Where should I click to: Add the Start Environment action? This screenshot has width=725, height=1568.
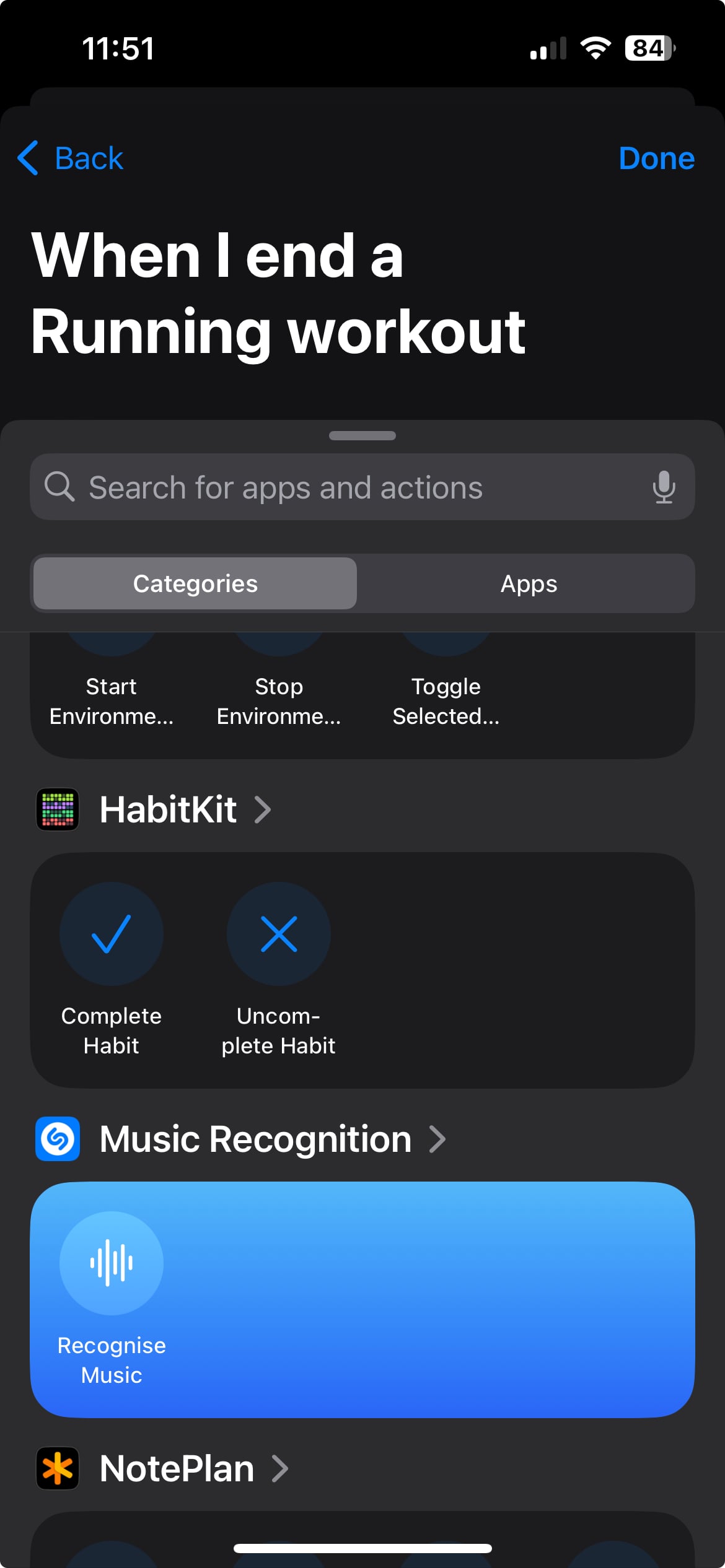[x=112, y=687]
